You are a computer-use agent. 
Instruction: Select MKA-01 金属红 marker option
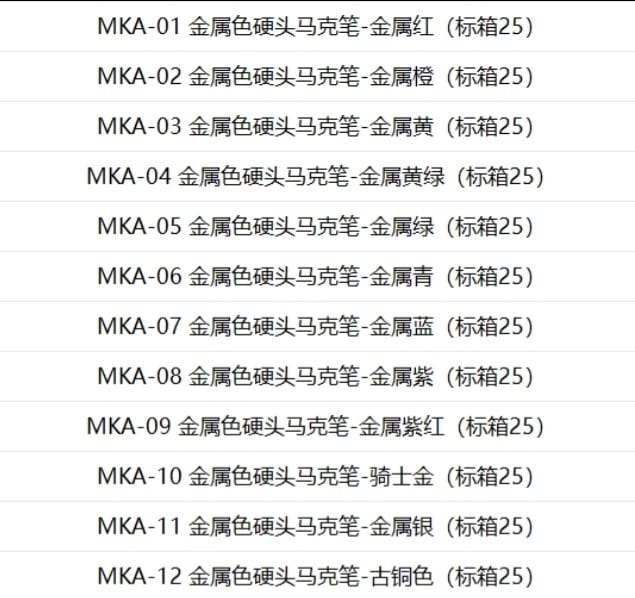(x=316, y=27)
